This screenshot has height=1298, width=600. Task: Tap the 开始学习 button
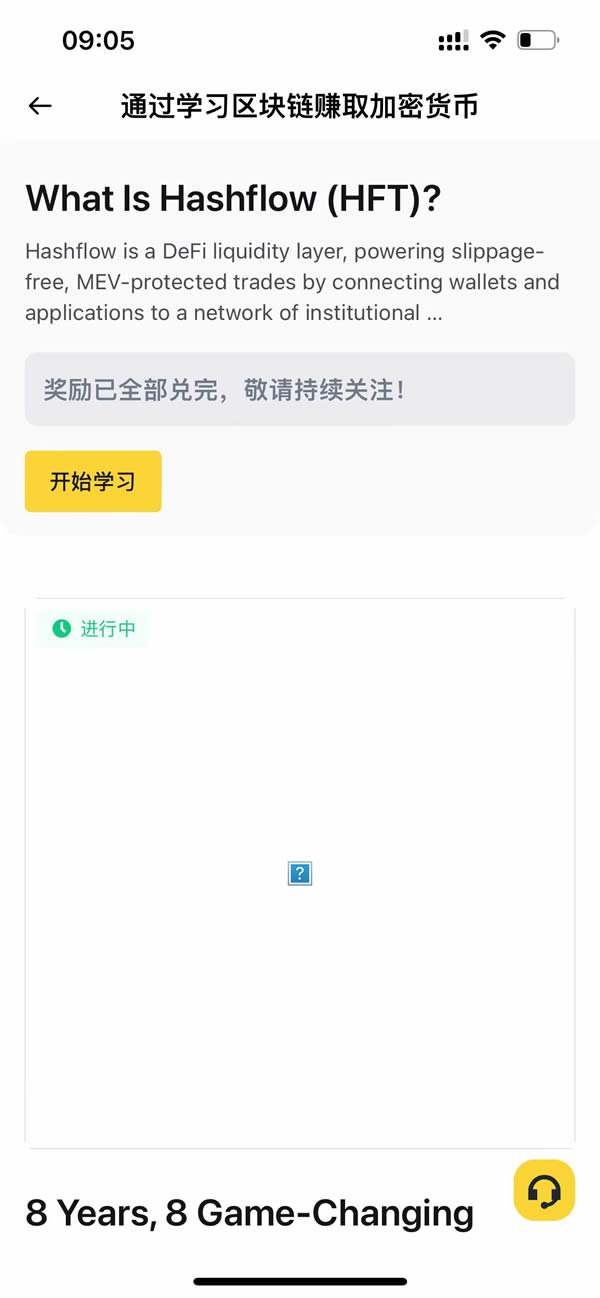[93, 482]
